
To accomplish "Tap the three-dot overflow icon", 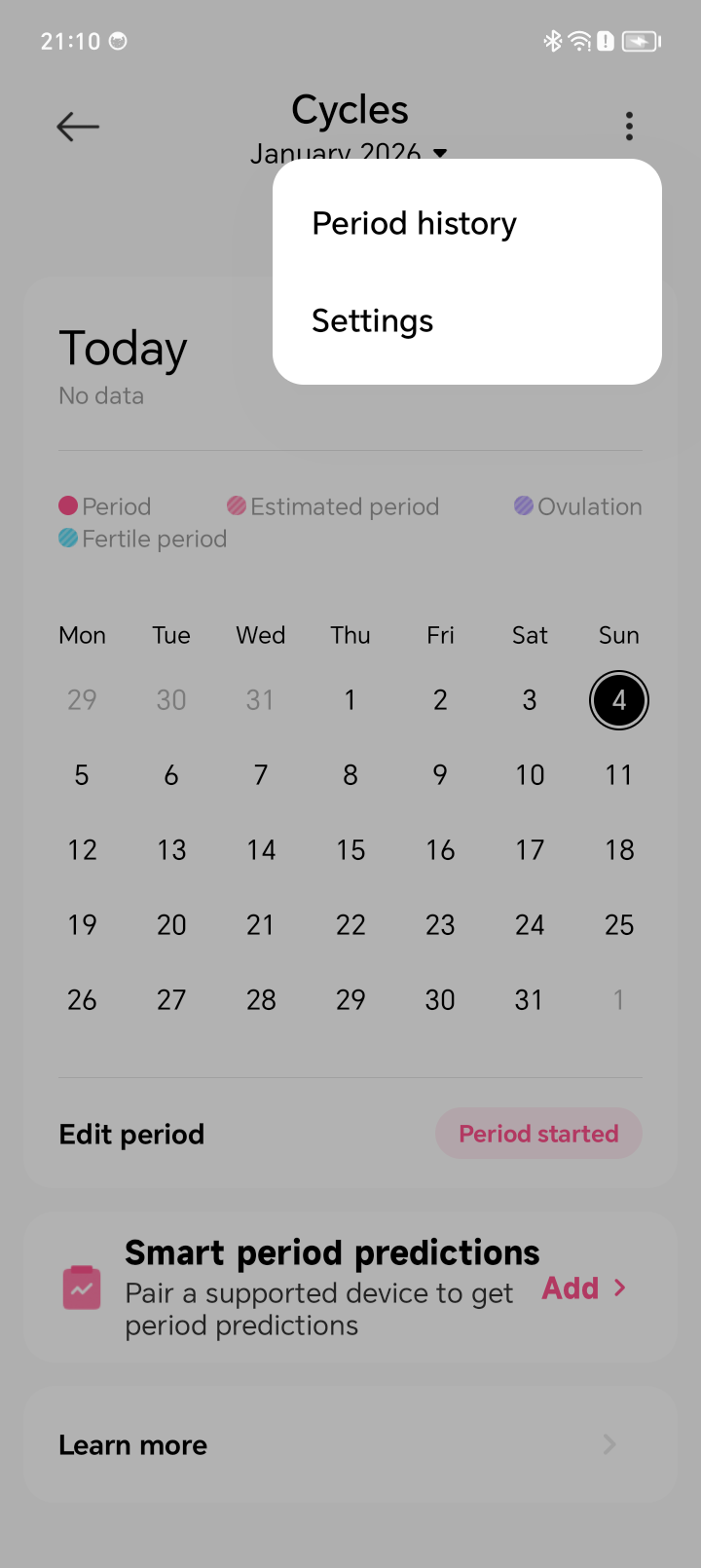I will pos(629,126).
